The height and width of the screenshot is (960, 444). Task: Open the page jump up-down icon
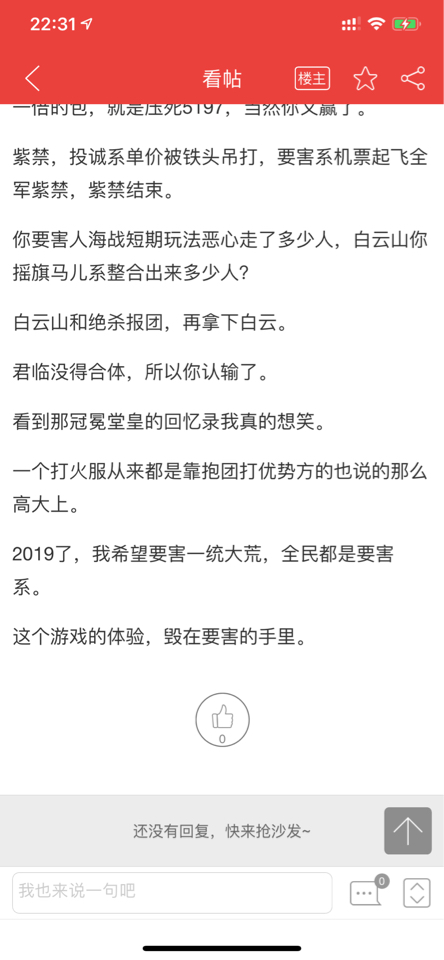tap(417, 893)
